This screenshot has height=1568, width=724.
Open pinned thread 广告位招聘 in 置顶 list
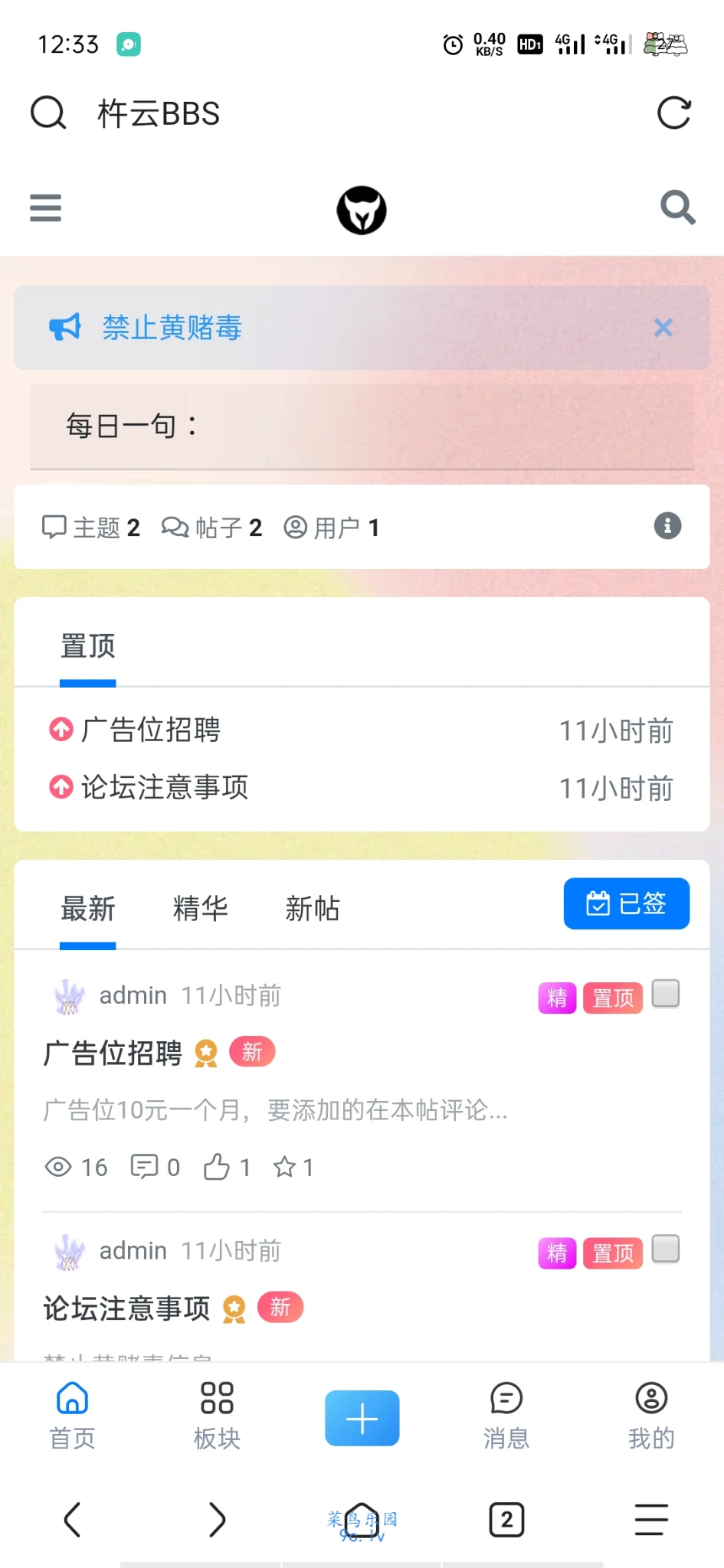tap(151, 730)
